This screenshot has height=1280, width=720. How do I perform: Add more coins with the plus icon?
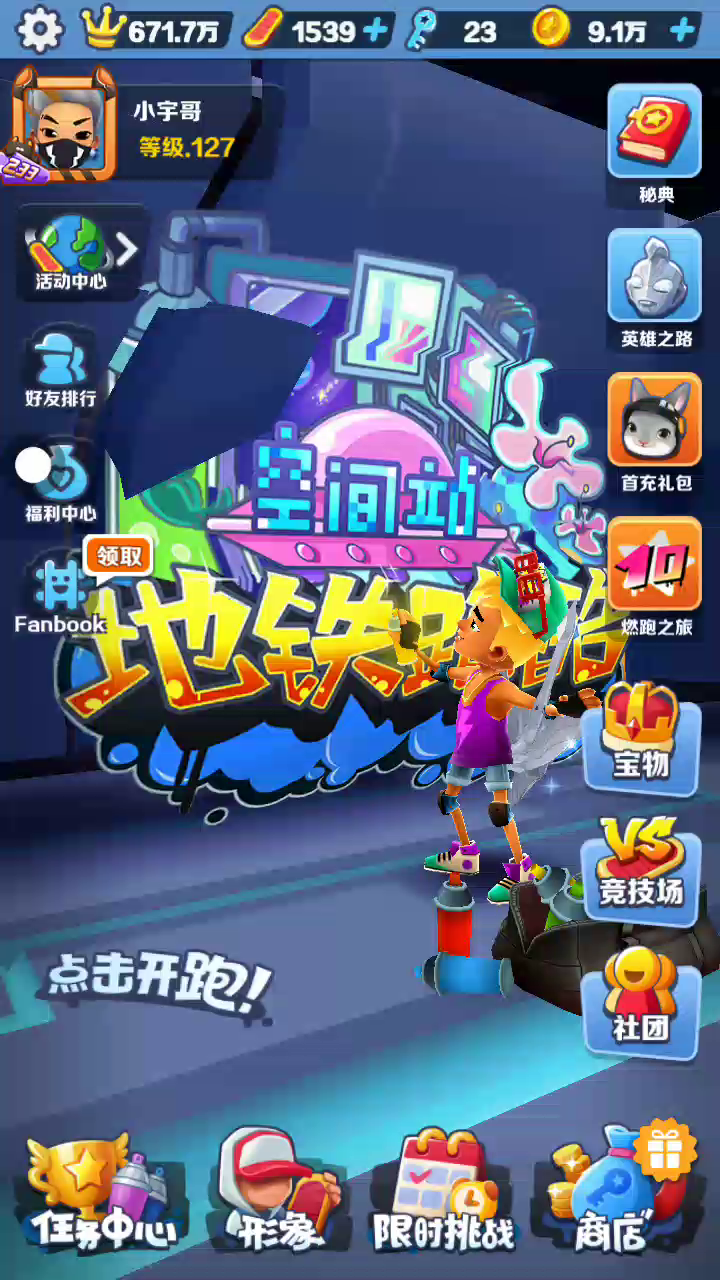click(682, 31)
